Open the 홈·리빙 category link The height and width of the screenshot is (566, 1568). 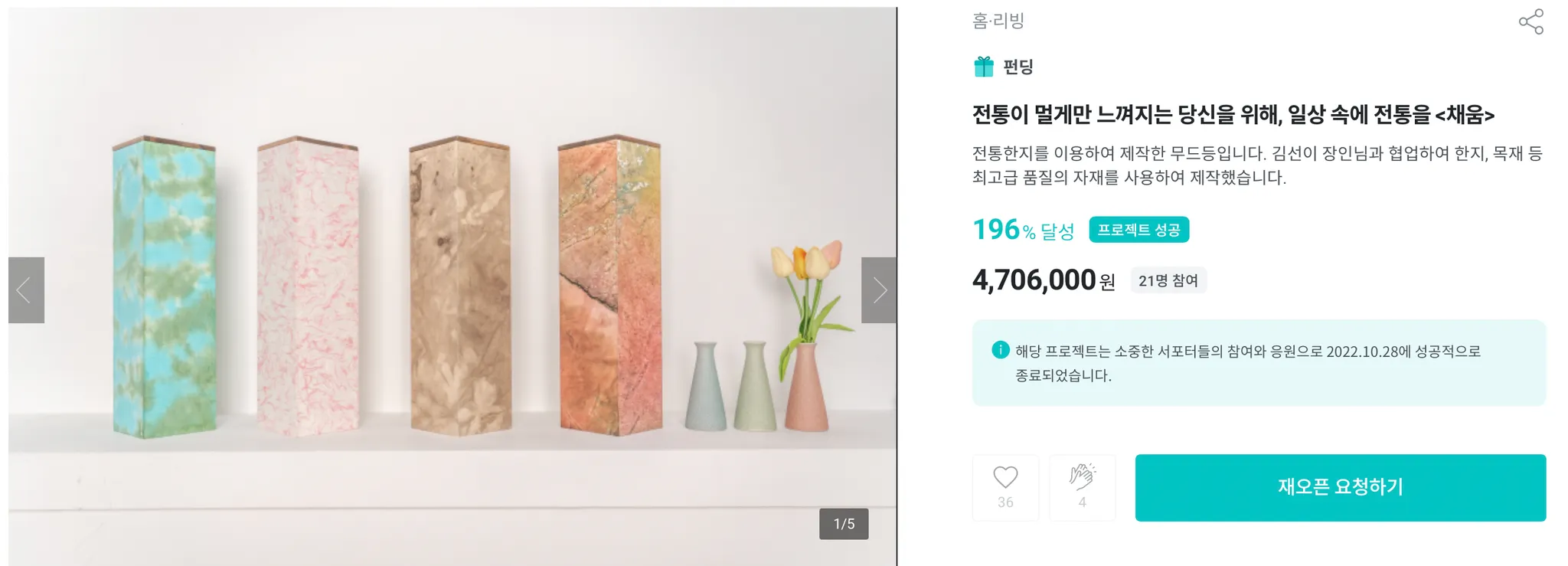coord(998,21)
